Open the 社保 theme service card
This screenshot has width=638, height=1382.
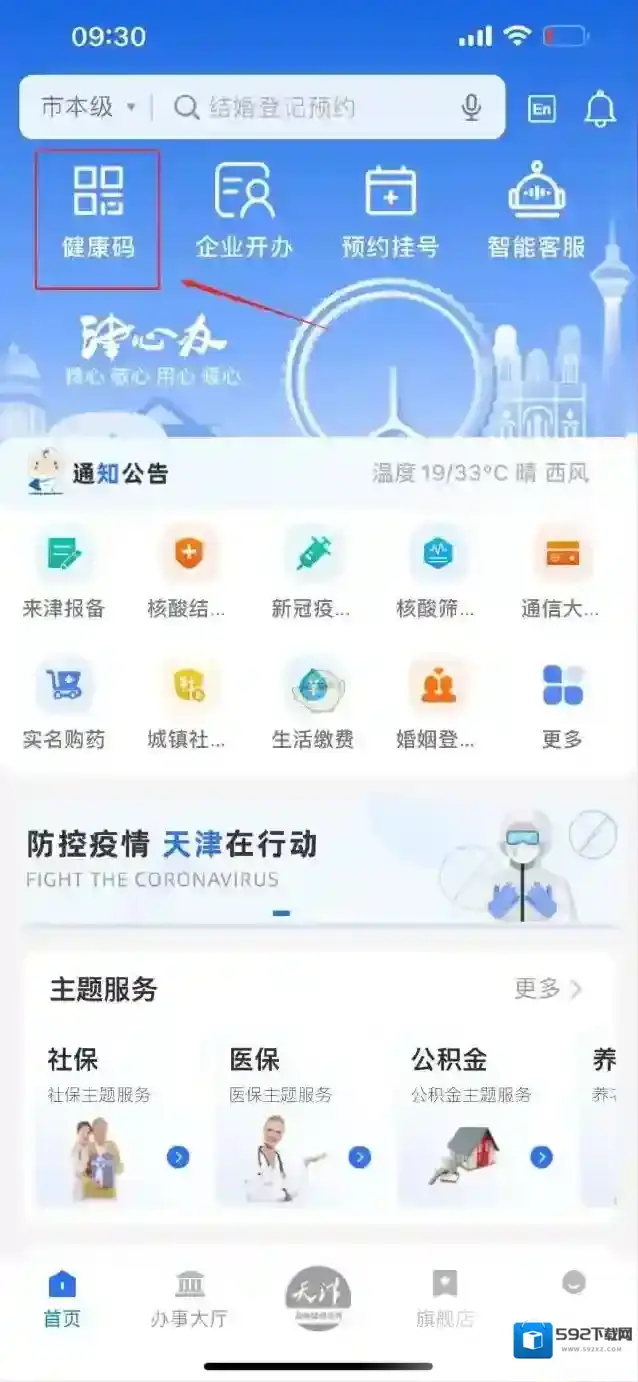pyautogui.click(x=118, y=1123)
